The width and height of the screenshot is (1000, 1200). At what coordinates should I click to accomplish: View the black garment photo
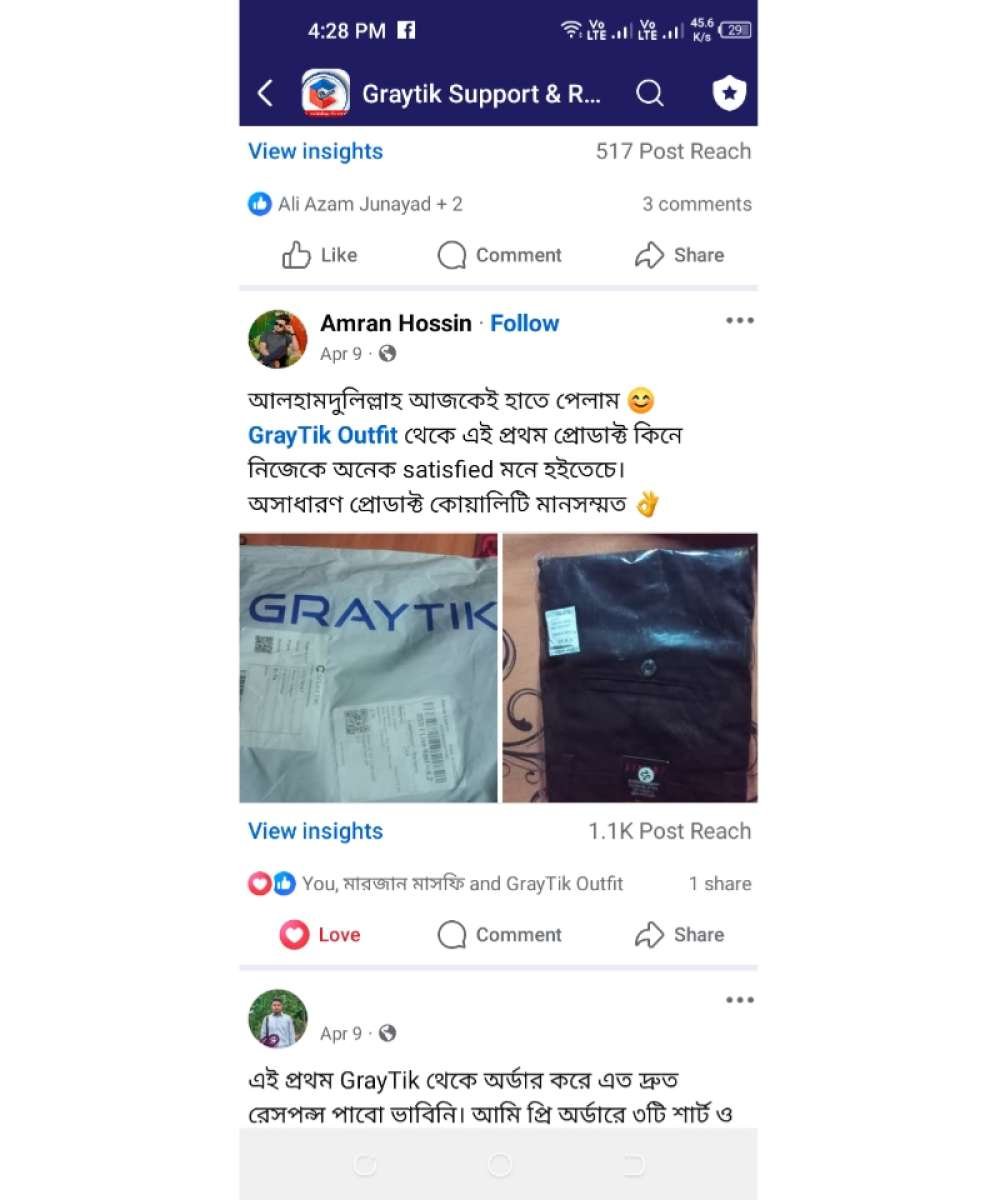[630, 668]
